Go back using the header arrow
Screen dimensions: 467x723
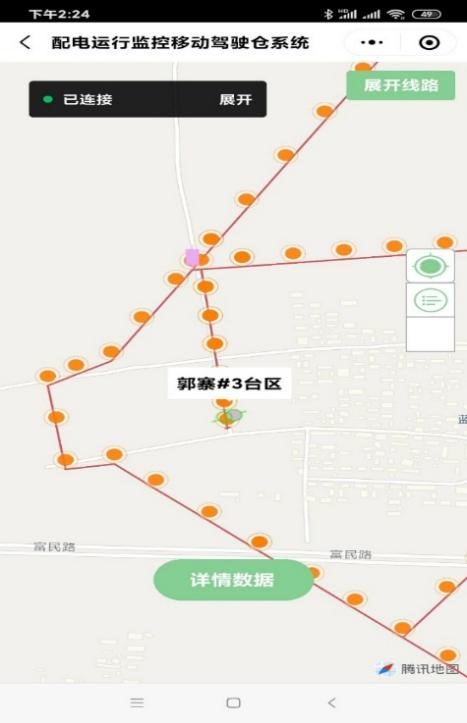[25, 43]
